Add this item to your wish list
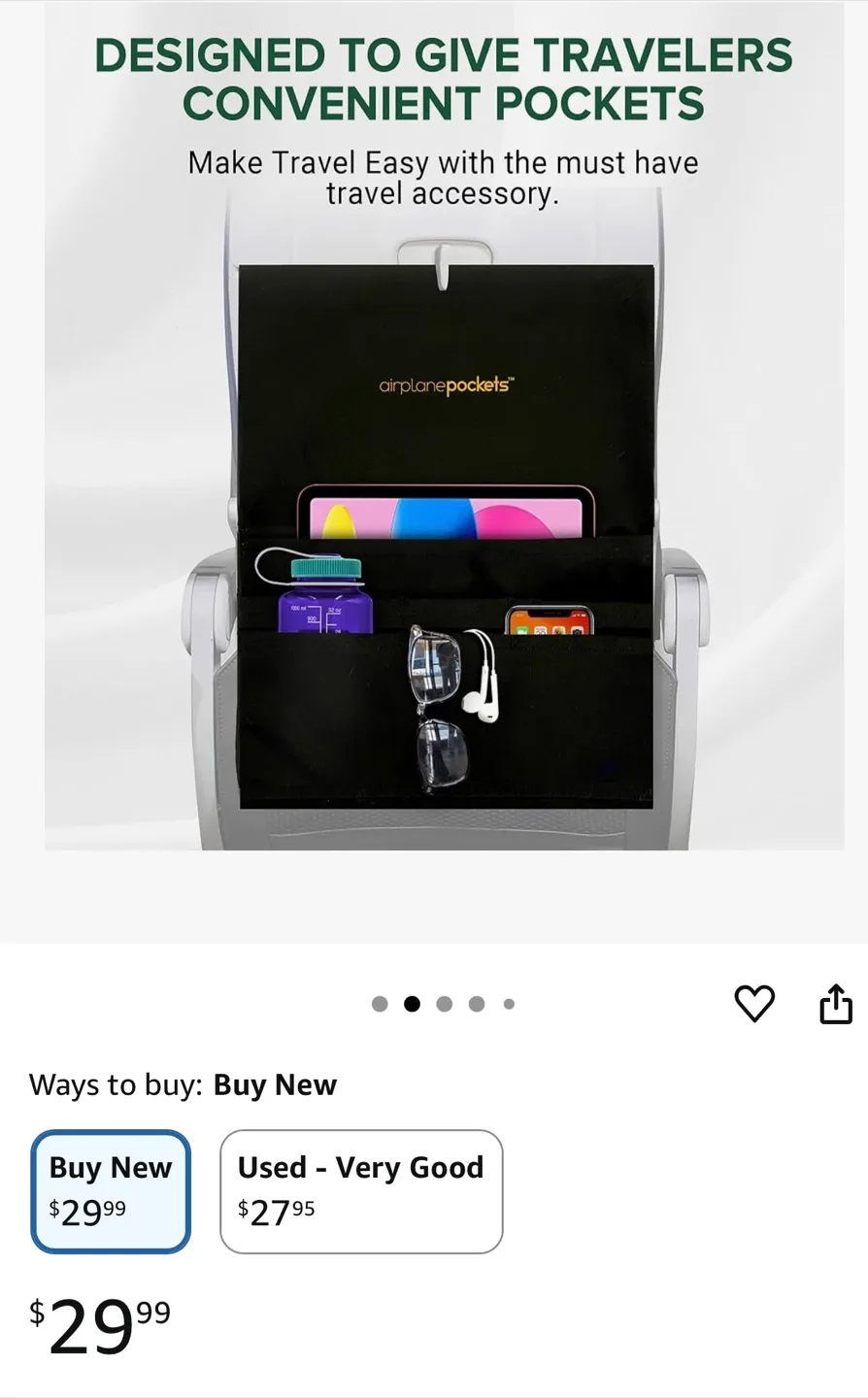This screenshot has width=868, height=1398. [x=754, y=1003]
